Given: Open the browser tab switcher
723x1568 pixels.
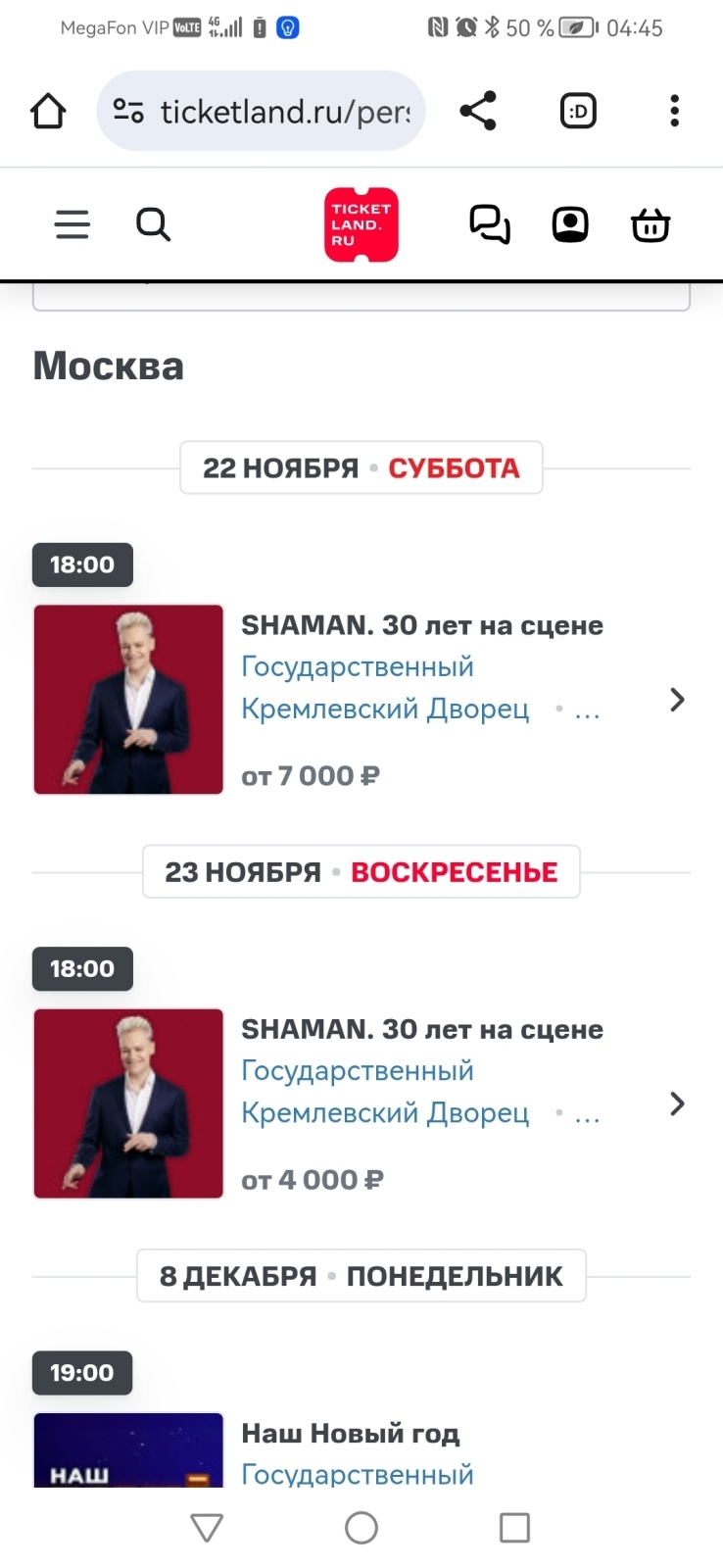Looking at the screenshot, I should 578,111.
